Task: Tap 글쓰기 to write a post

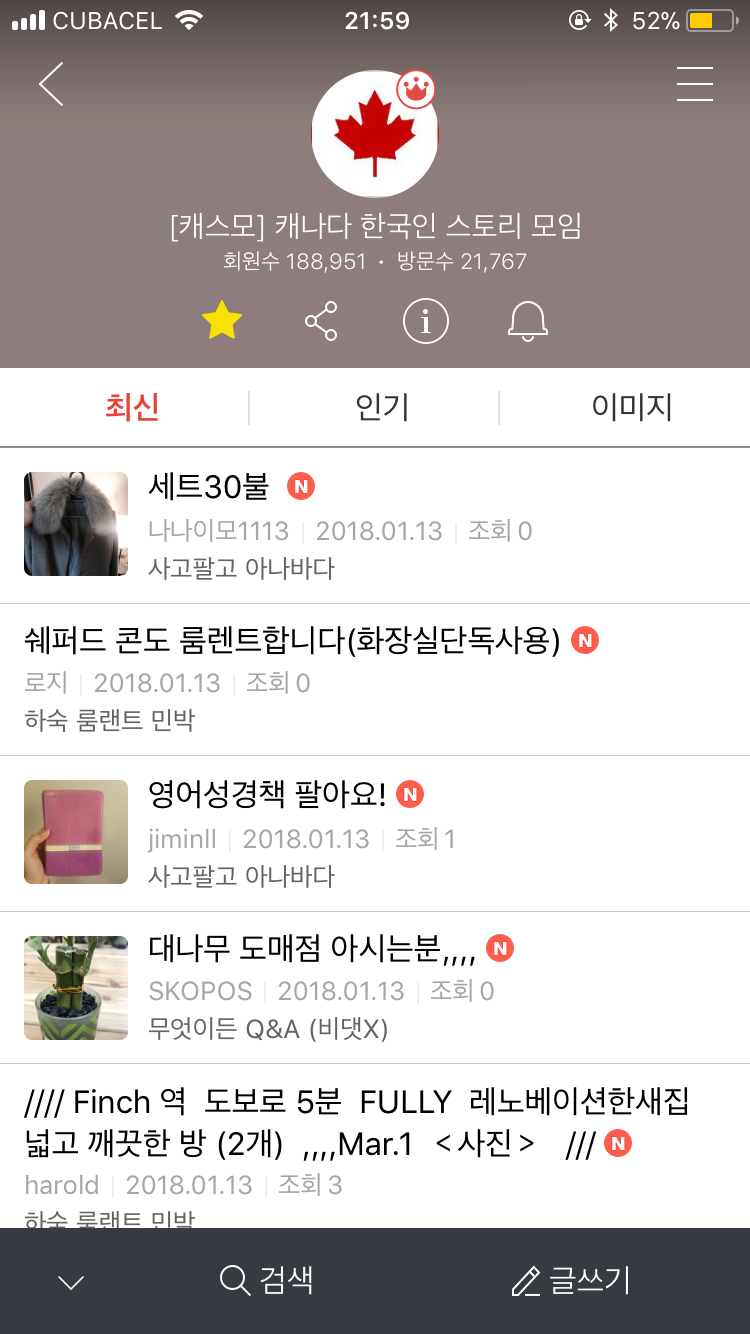Action: click(571, 1281)
